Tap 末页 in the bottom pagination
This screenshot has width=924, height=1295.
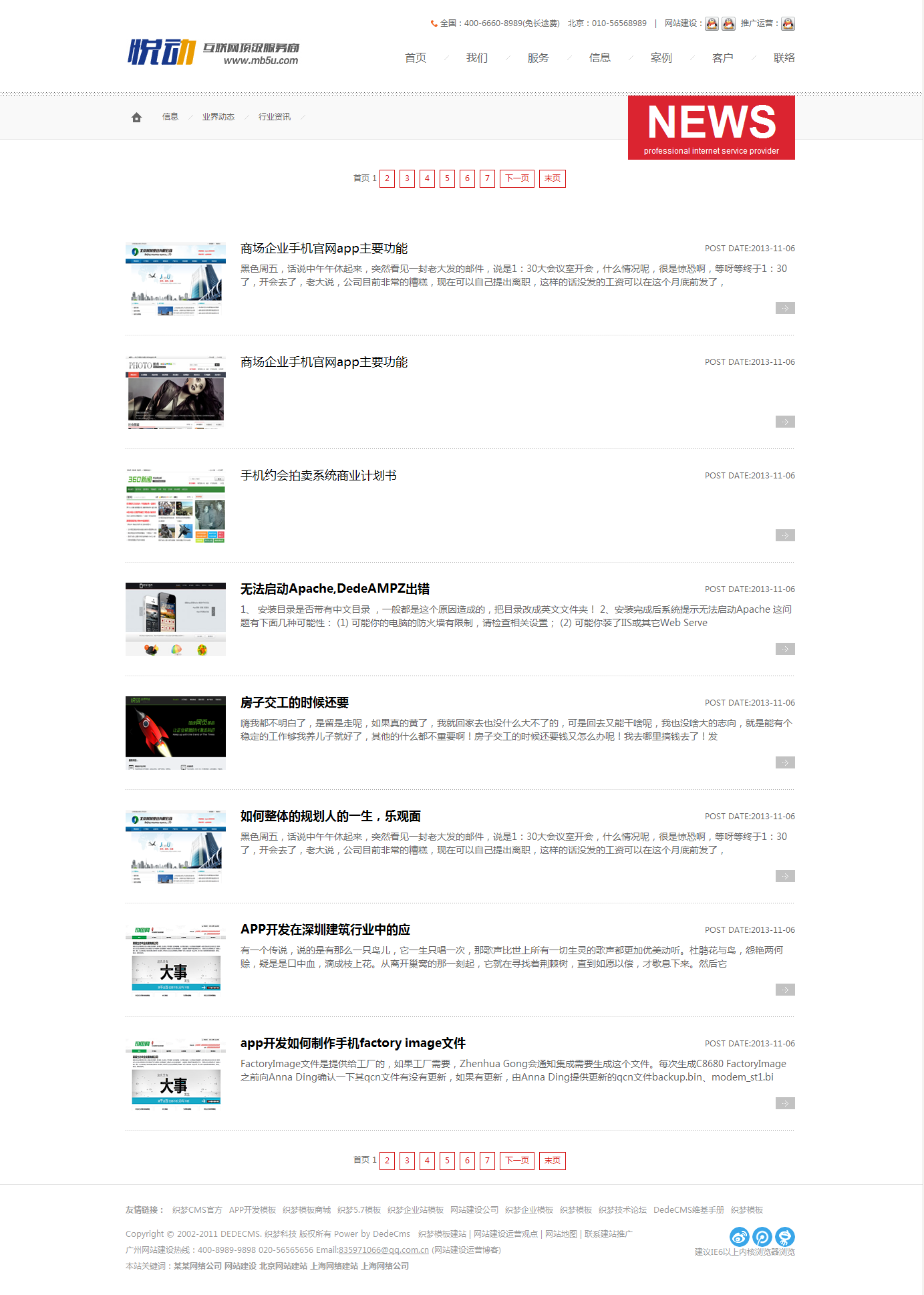point(552,1161)
